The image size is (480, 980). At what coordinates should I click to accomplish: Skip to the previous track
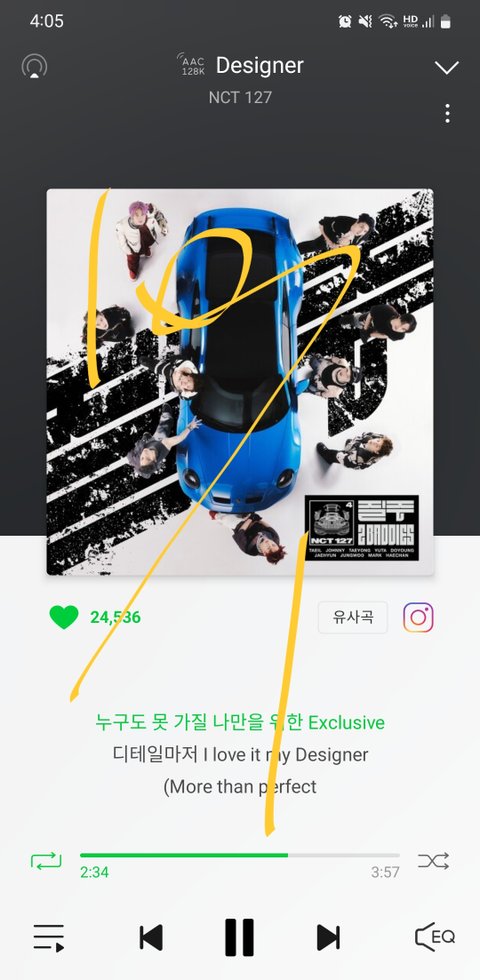(151, 938)
